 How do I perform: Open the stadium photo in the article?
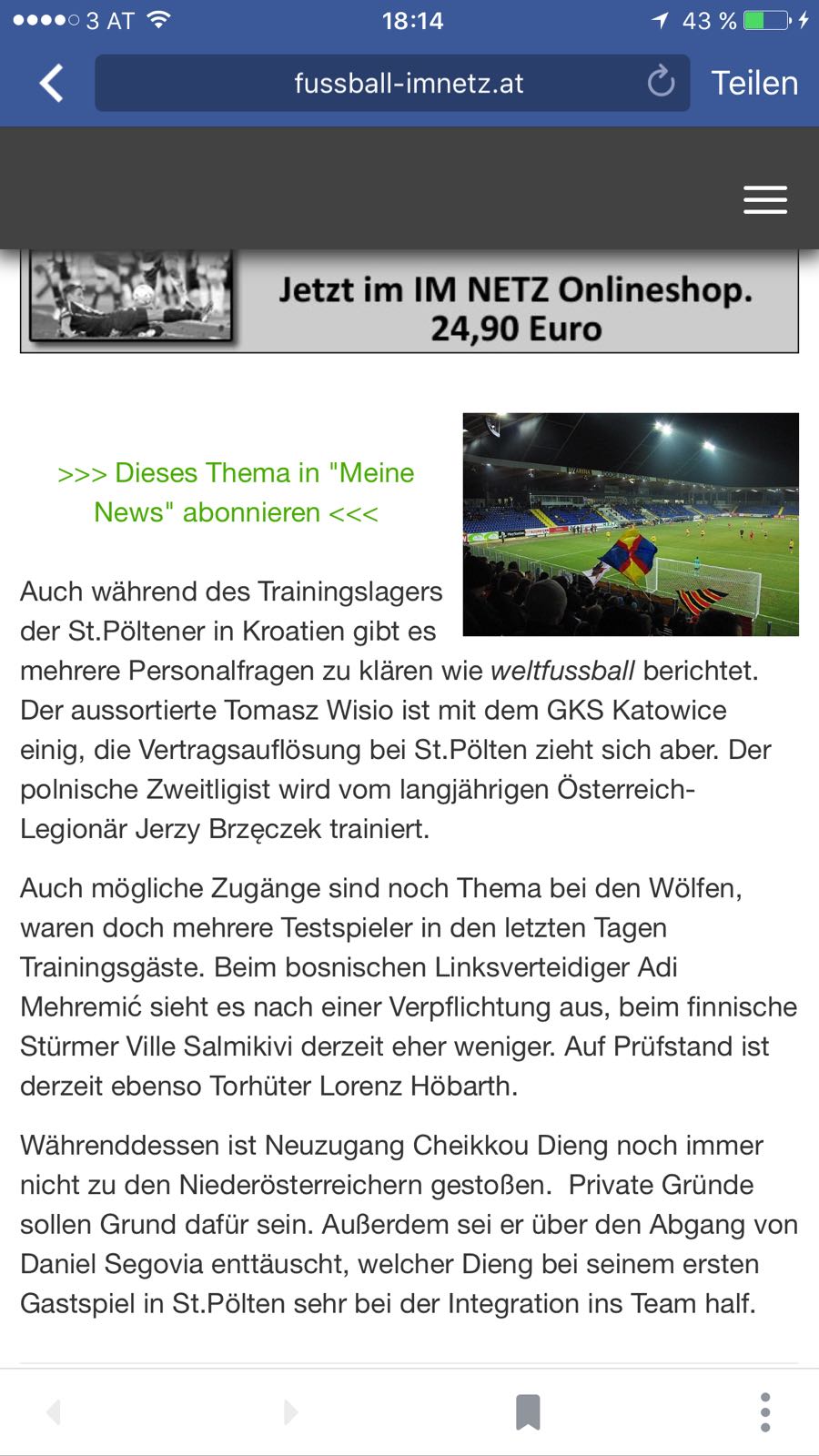click(631, 524)
